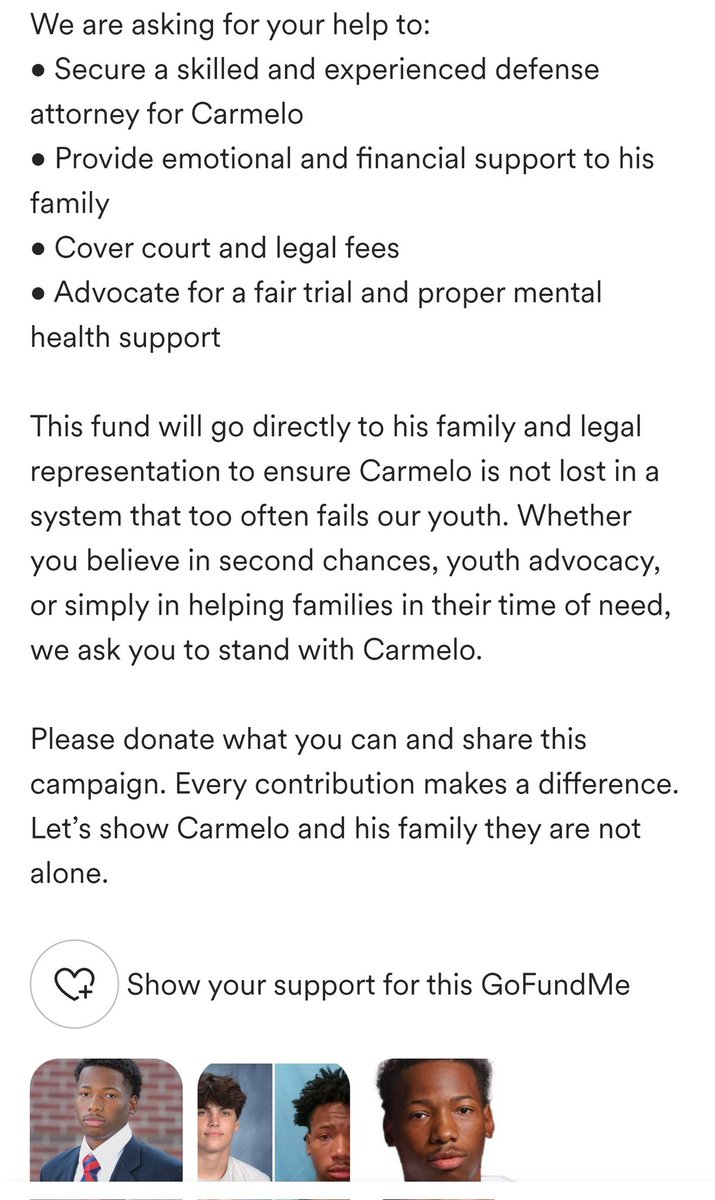Open the photo showing a suit and tie
The image size is (715, 1200).
107,1120
